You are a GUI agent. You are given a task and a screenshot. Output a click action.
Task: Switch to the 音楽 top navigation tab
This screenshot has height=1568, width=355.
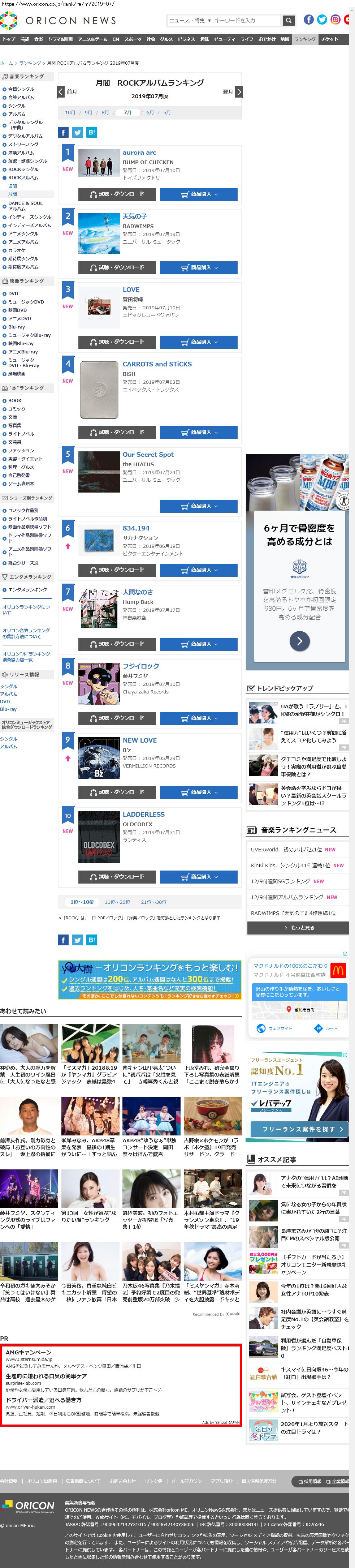pyautogui.click(x=38, y=39)
